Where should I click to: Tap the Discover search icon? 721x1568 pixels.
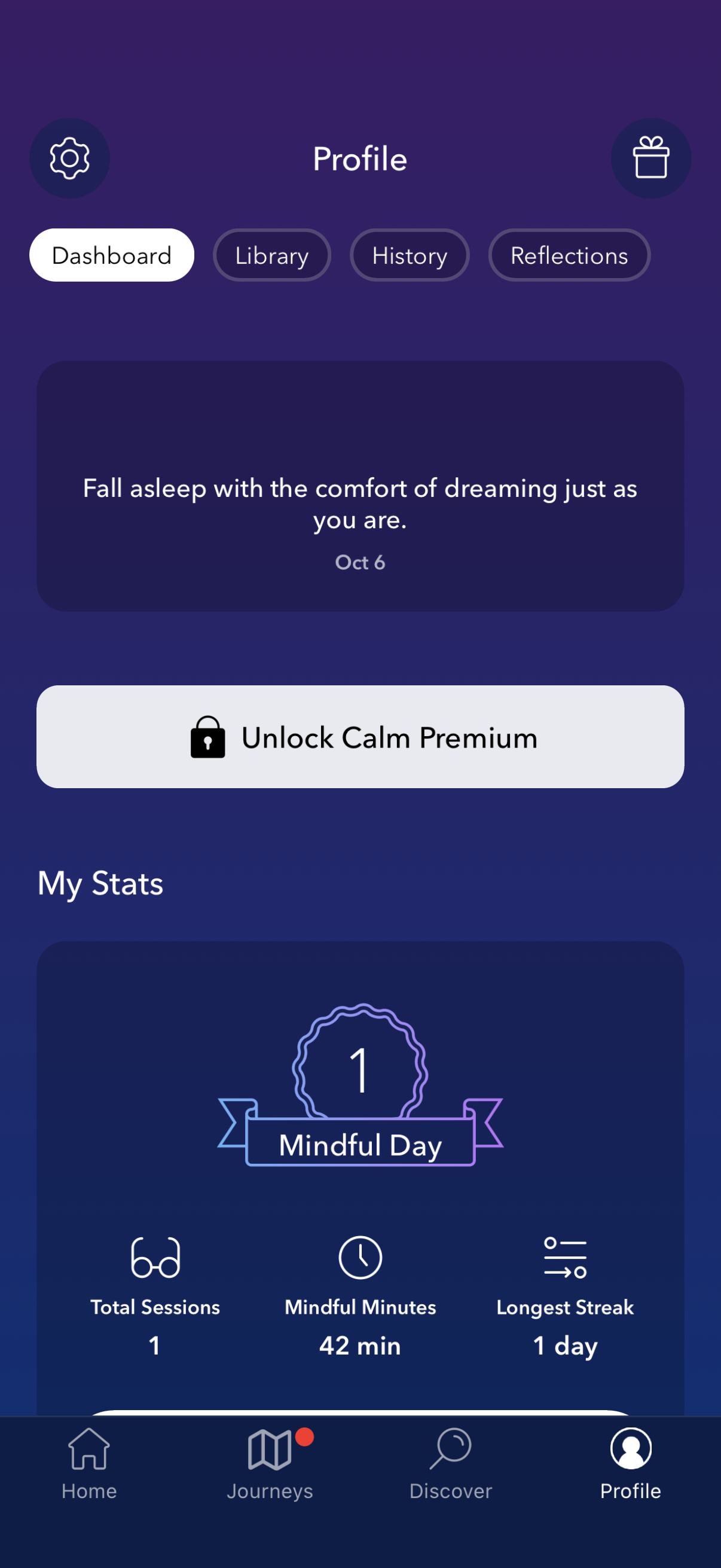451,1448
